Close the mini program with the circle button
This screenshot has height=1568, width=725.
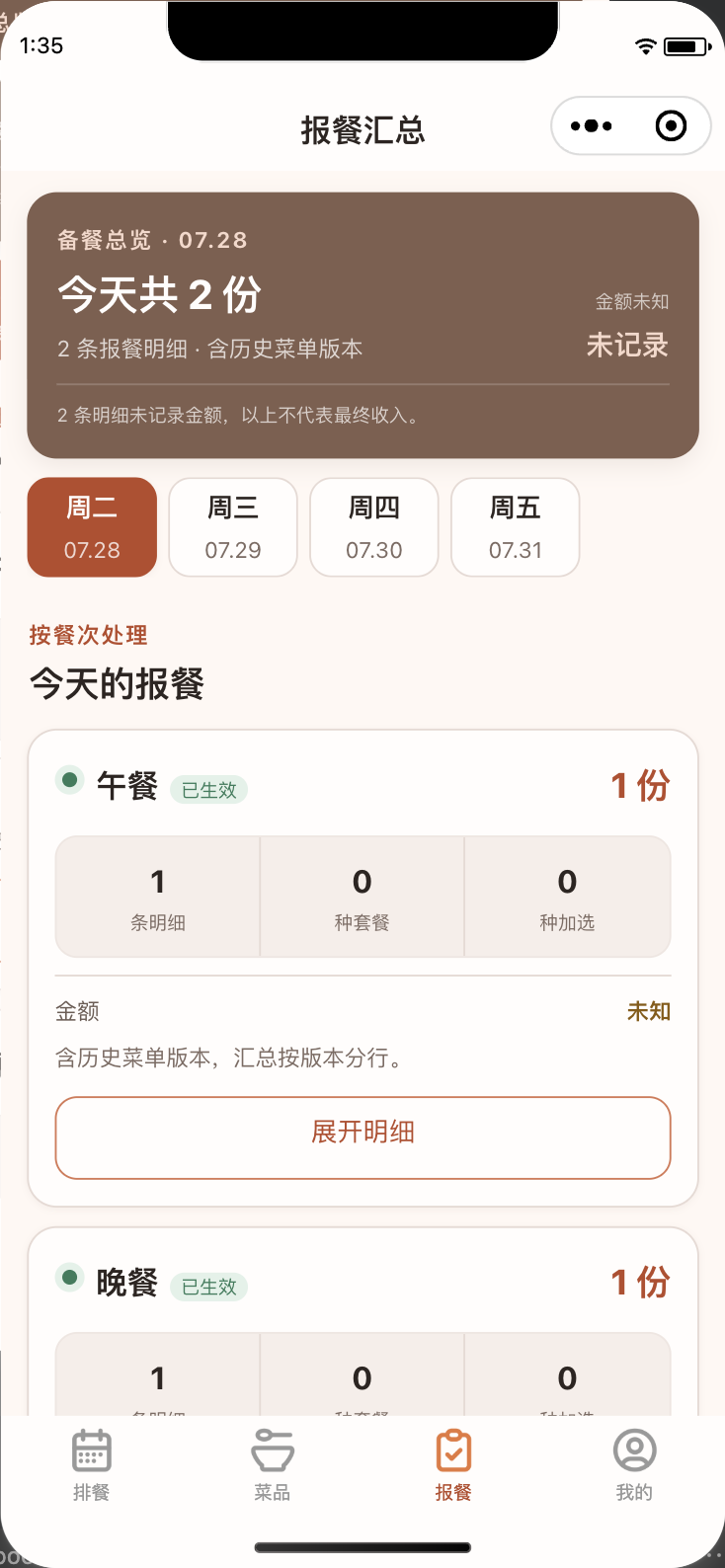click(671, 125)
